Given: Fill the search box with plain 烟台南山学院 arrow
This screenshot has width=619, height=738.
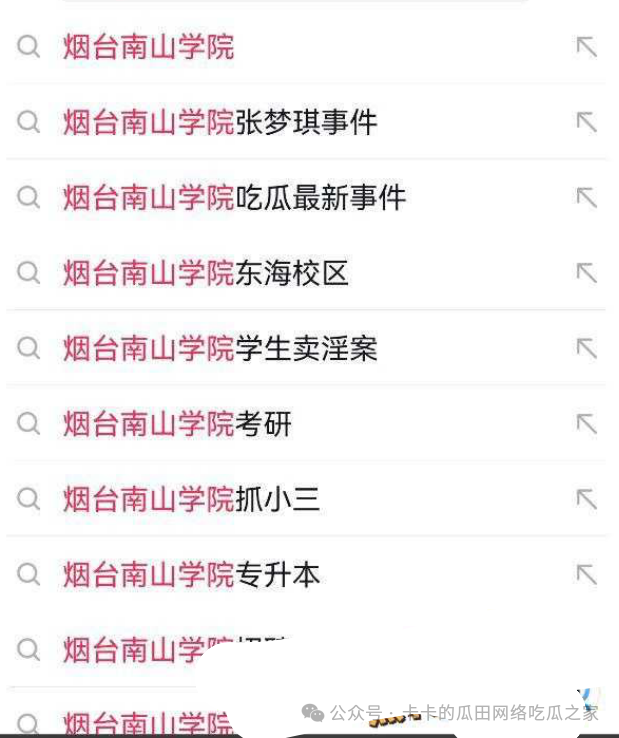Looking at the screenshot, I should (586, 47).
